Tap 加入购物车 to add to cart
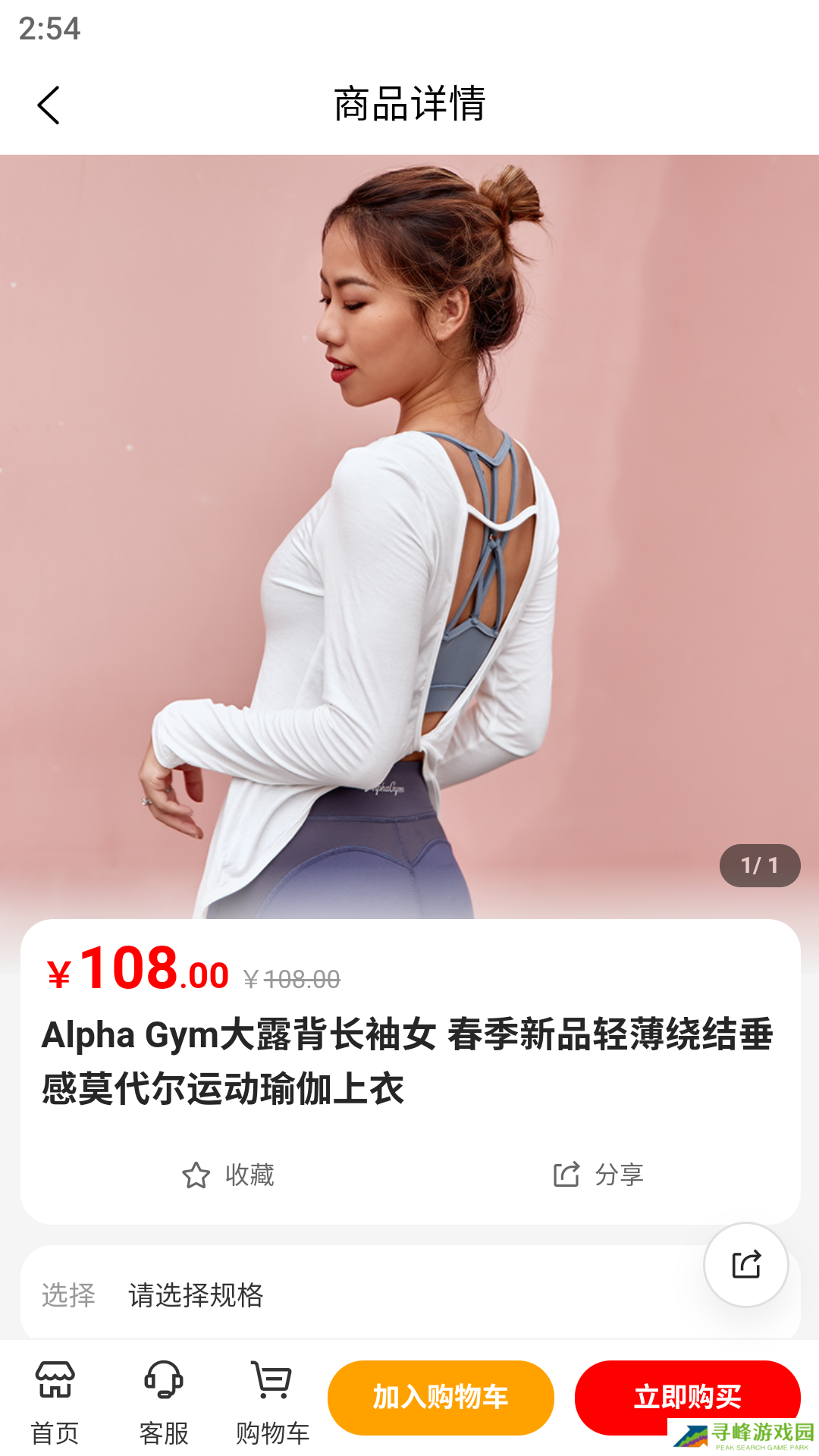 (x=441, y=1397)
